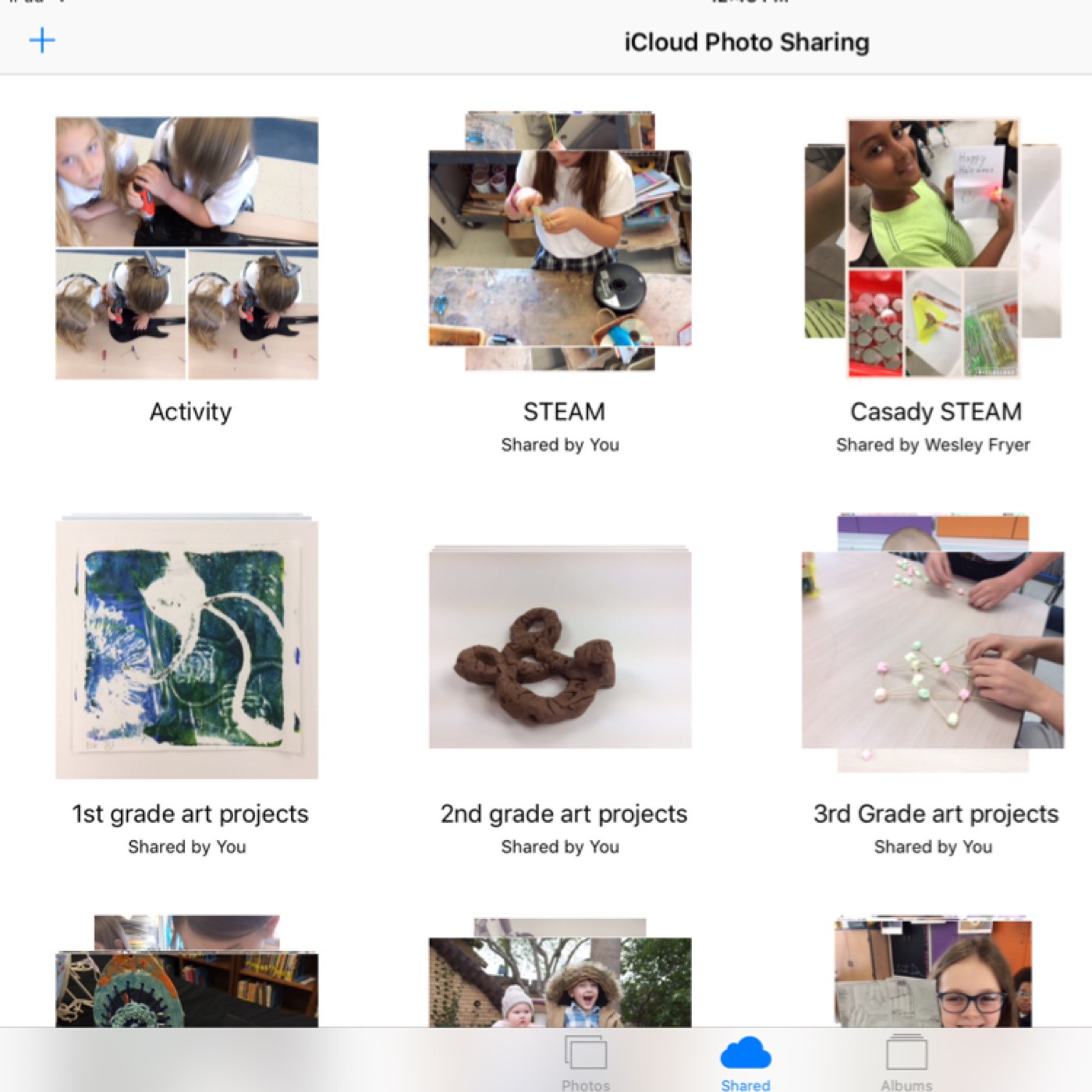
Task: Switch to the Photos tab
Action: (586, 1062)
